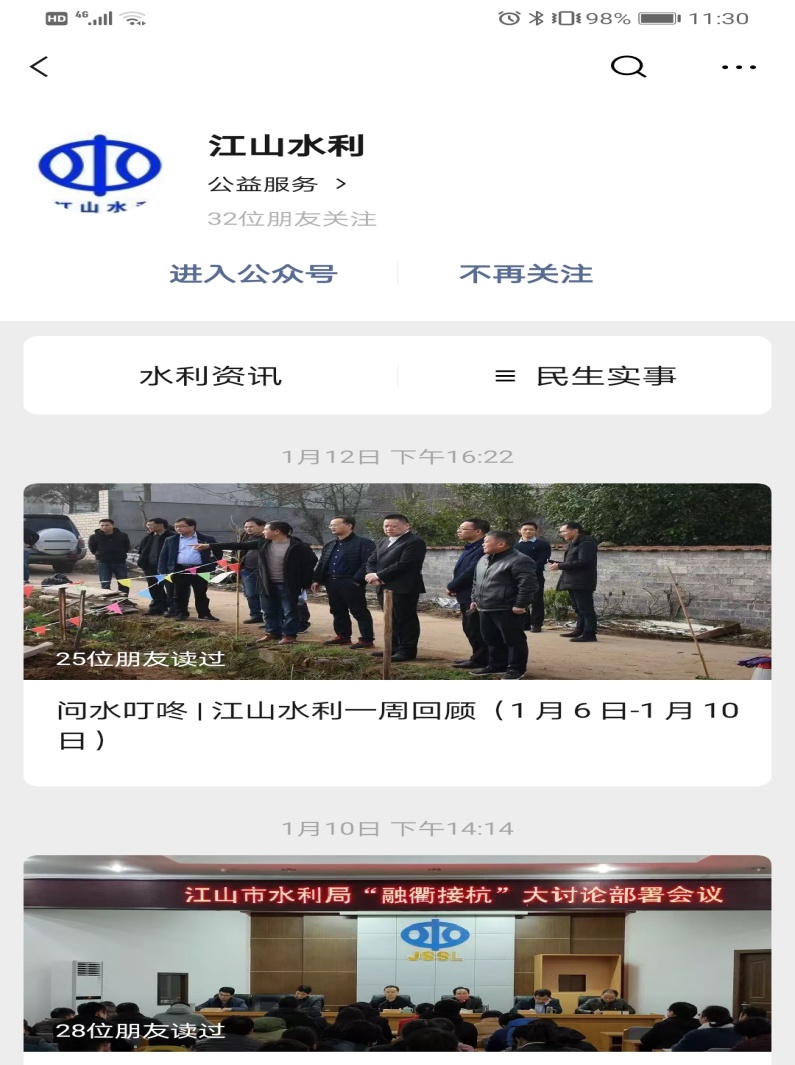Screen dimensions: 795x1065
Task: Open search in the top bar
Action: (628, 67)
